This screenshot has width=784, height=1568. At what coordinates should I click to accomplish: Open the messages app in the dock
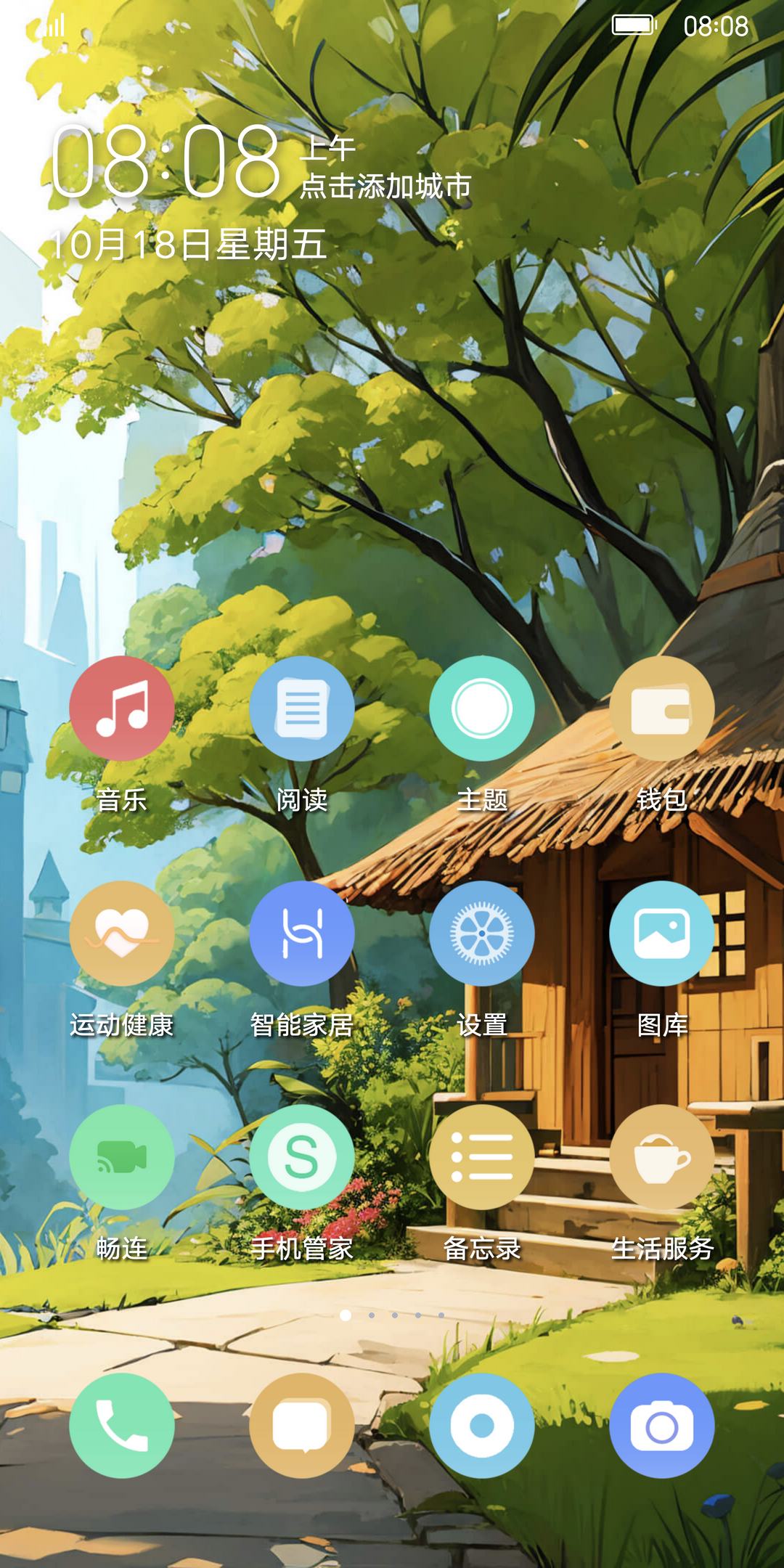[x=301, y=1426]
